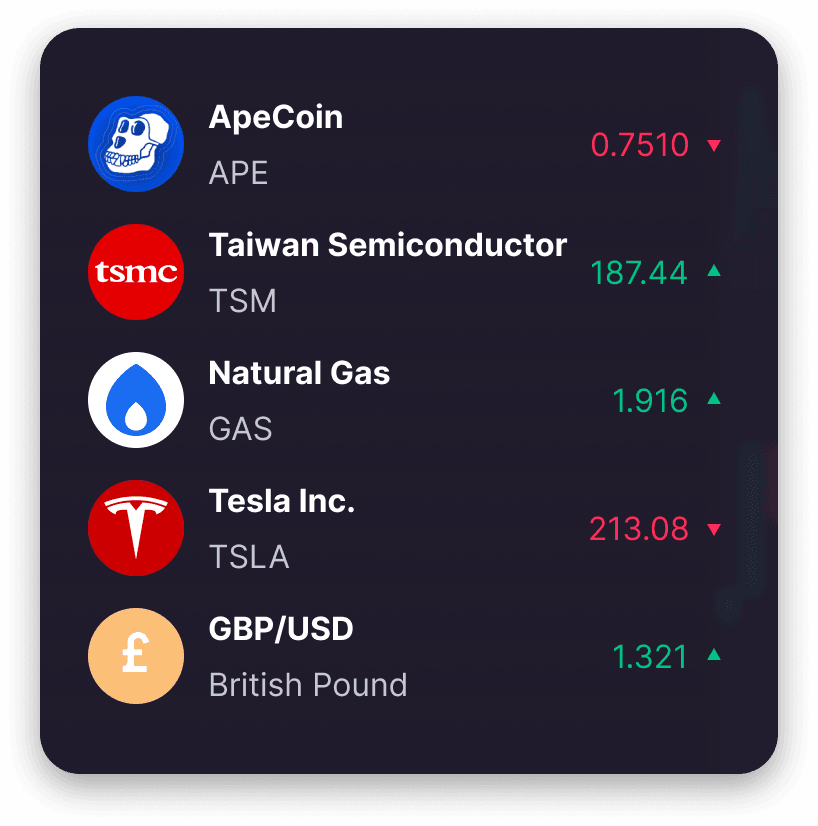Click the TSLA ticker symbol
Viewport: 818px width, 826px height.
pyautogui.click(x=249, y=556)
